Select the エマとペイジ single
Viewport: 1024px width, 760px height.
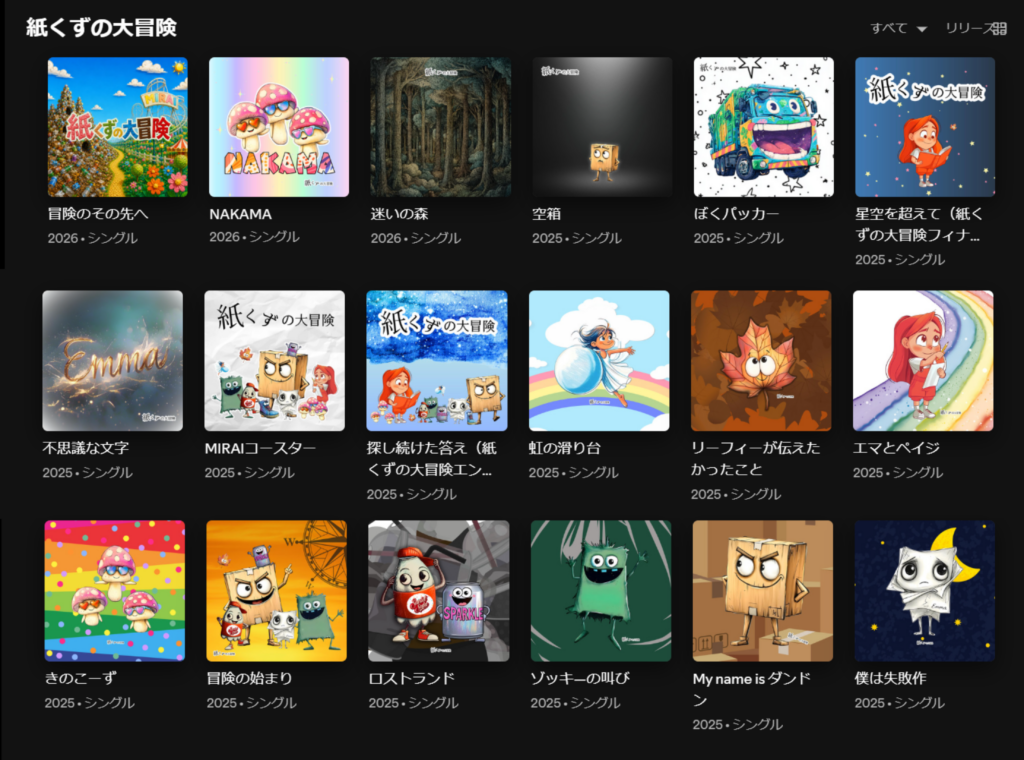[923, 361]
